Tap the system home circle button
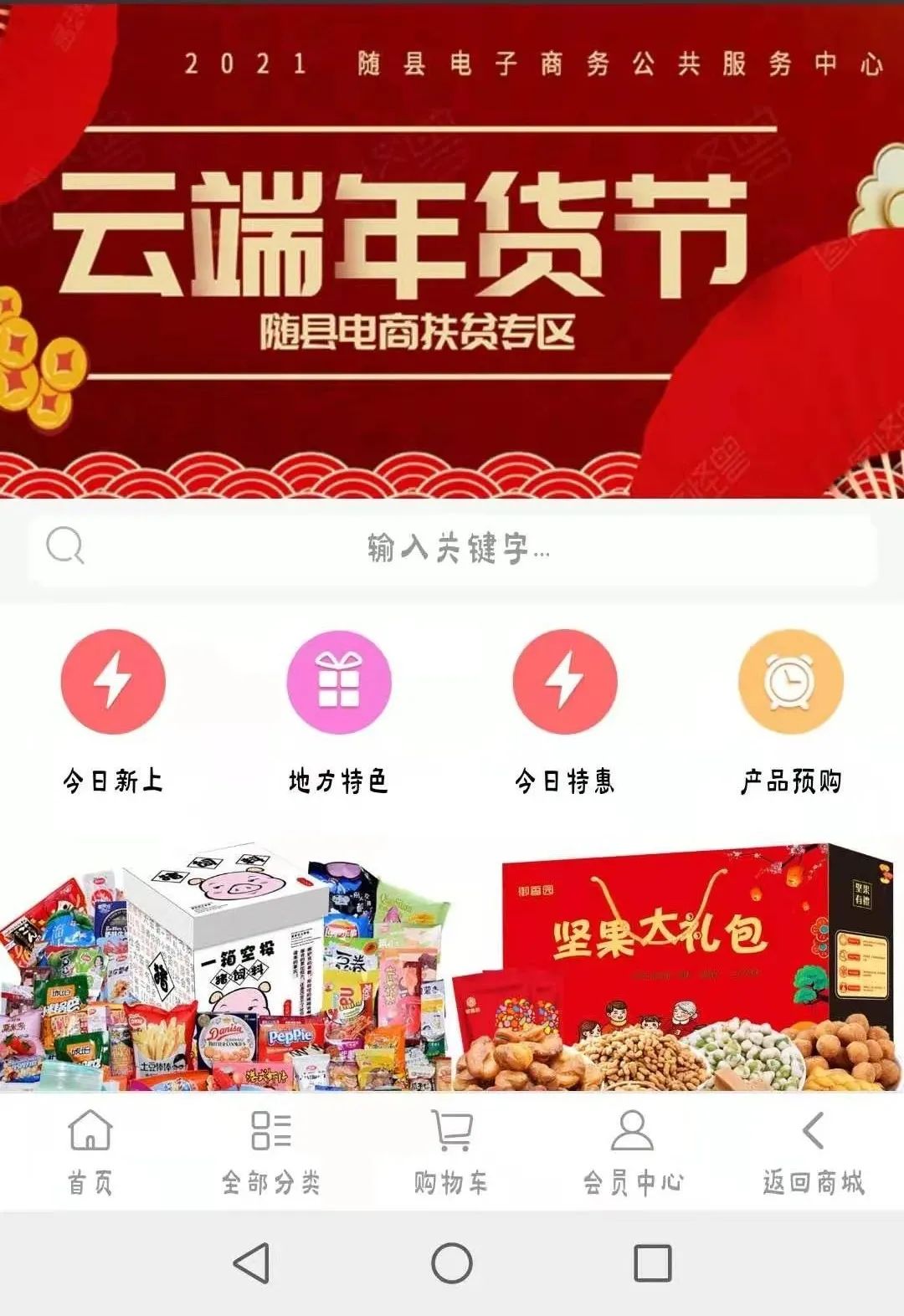 click(x=452, y=1262)
